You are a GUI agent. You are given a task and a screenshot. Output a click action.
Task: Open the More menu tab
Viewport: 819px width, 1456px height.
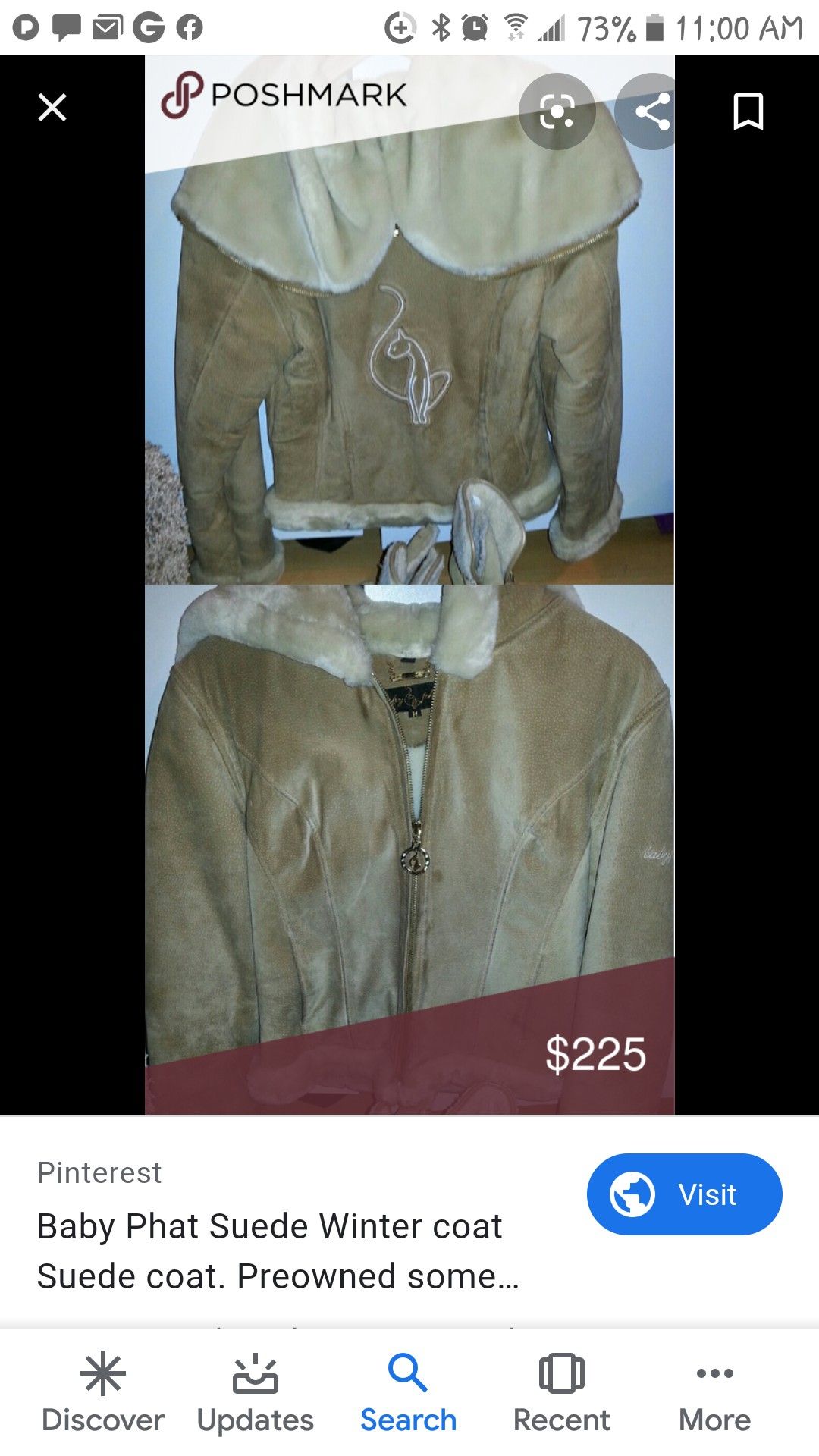click(x=714, y=1395)
